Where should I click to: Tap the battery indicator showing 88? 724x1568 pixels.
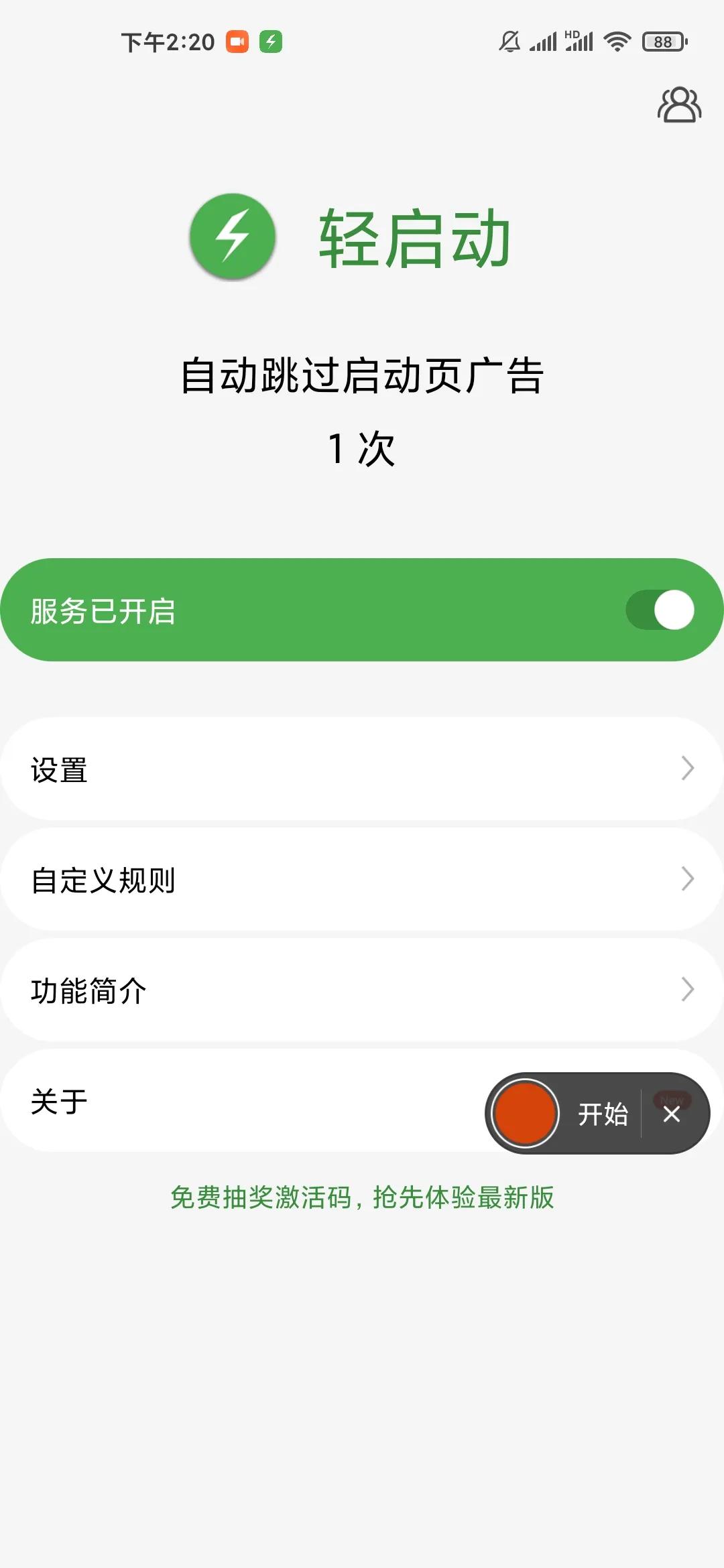[663, 42]
